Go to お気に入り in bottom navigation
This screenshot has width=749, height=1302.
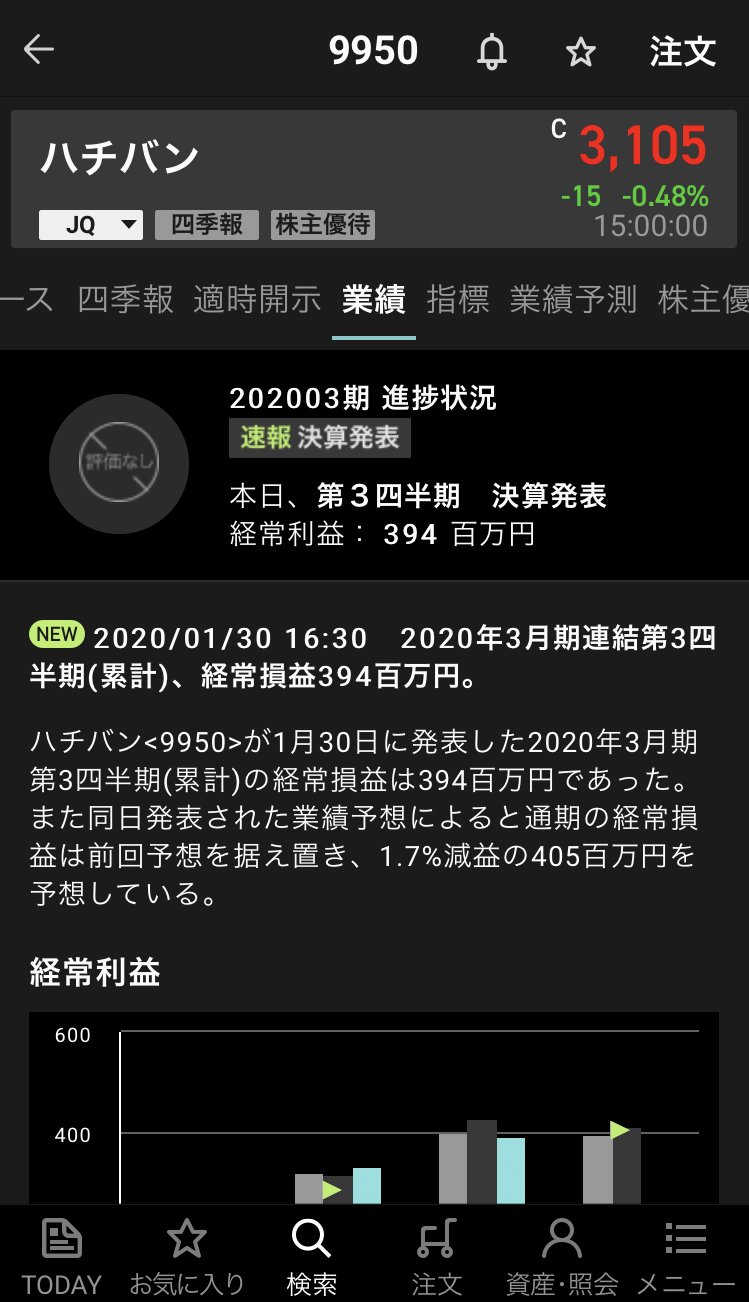[x=187, y=1256]
